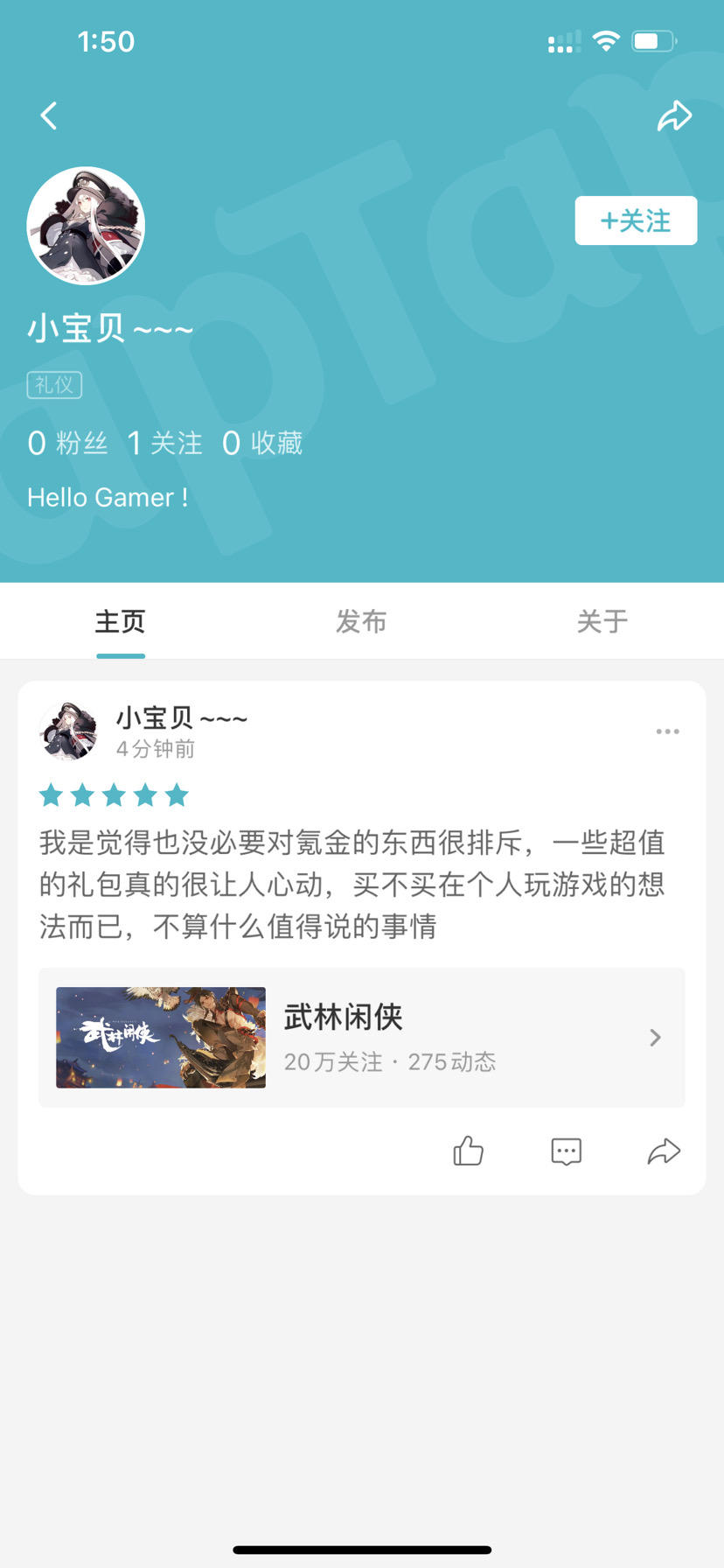Share the 武林闲侠 post

click(665, 1151)
